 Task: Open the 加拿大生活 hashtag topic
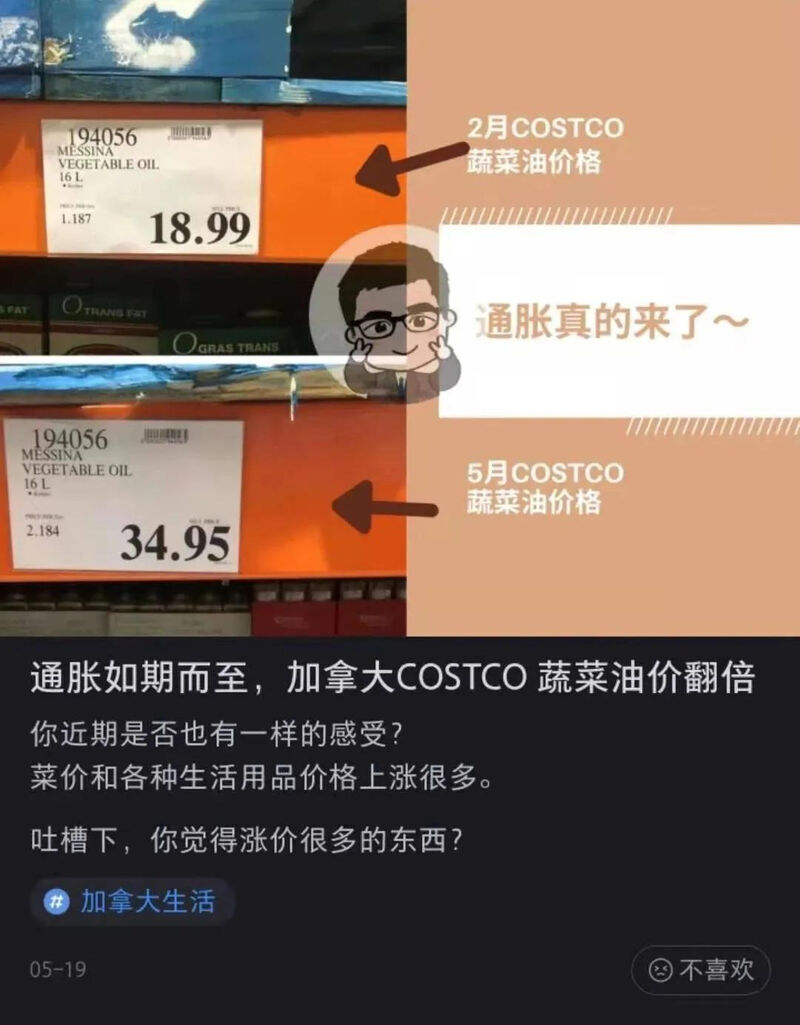(132, 901)
